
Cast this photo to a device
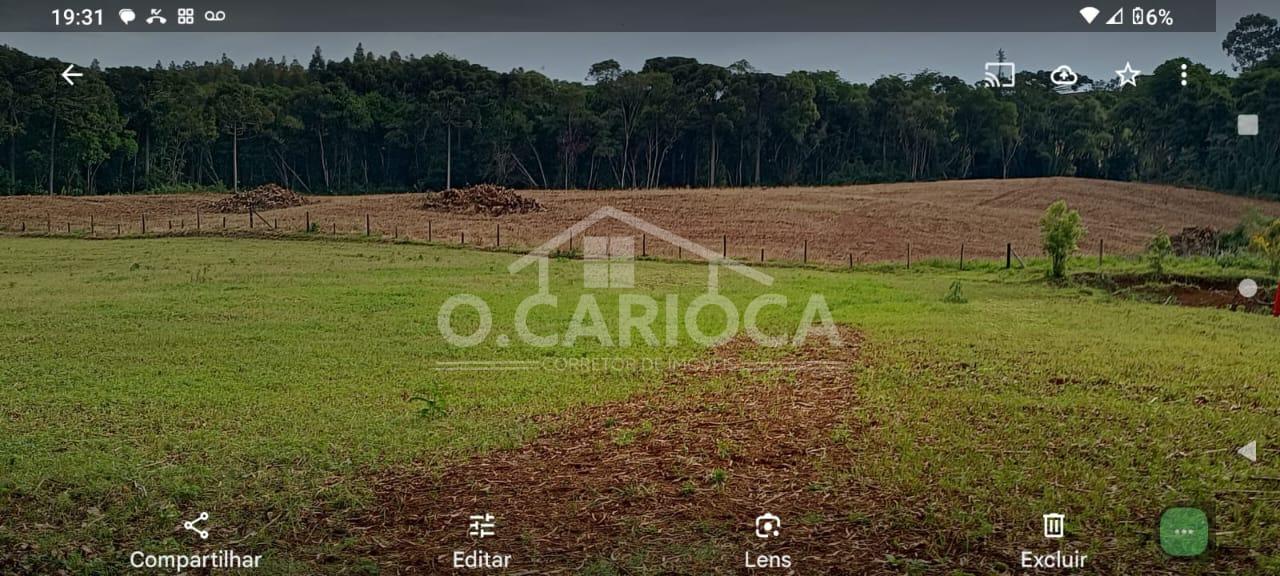(x=999, y=75)
